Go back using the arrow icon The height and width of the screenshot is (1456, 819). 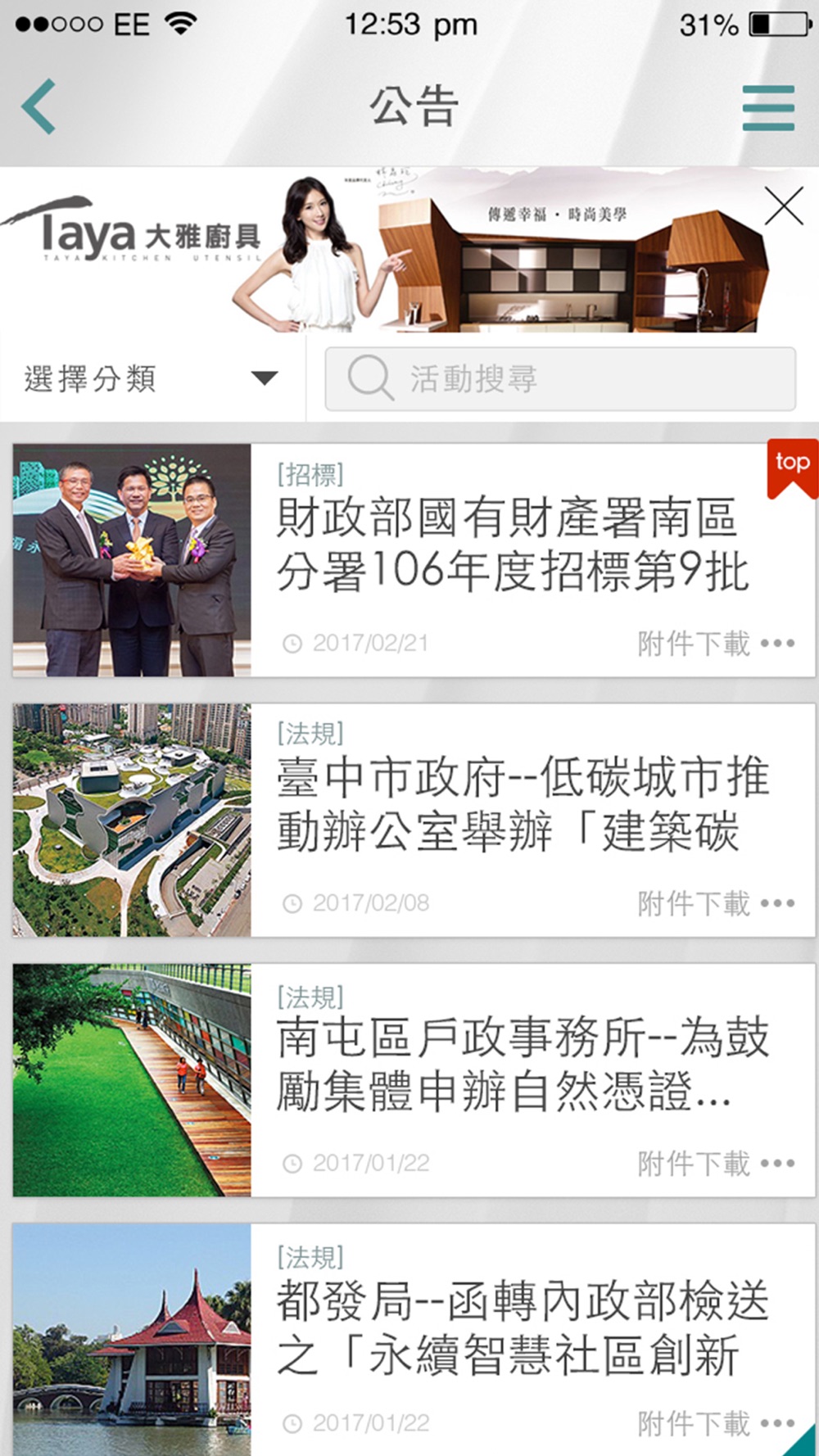coord(38,106)
